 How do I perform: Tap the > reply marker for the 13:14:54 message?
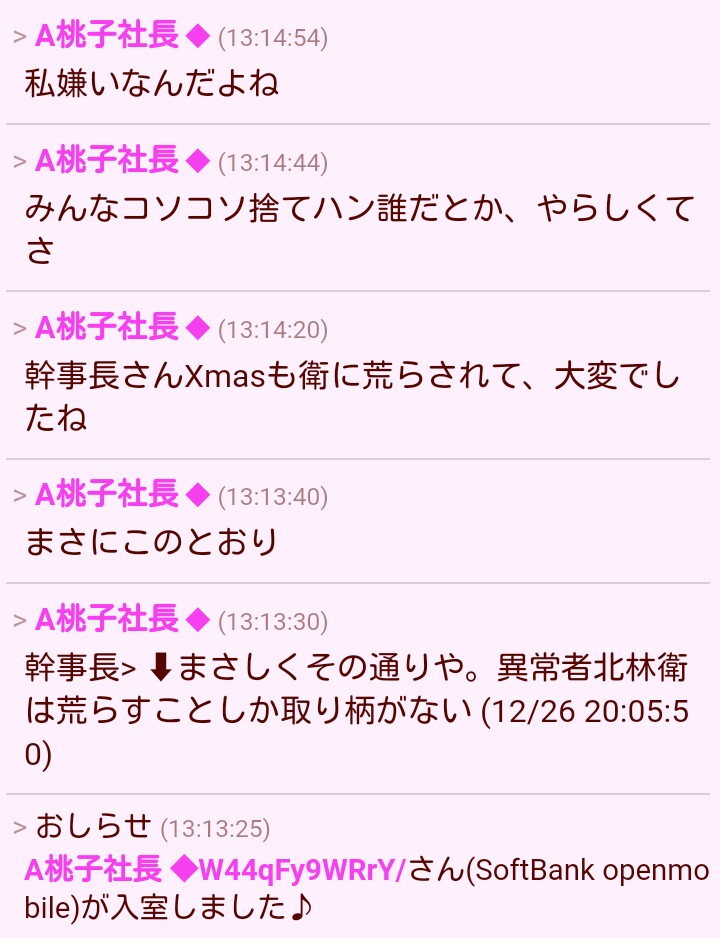(20, 38)
